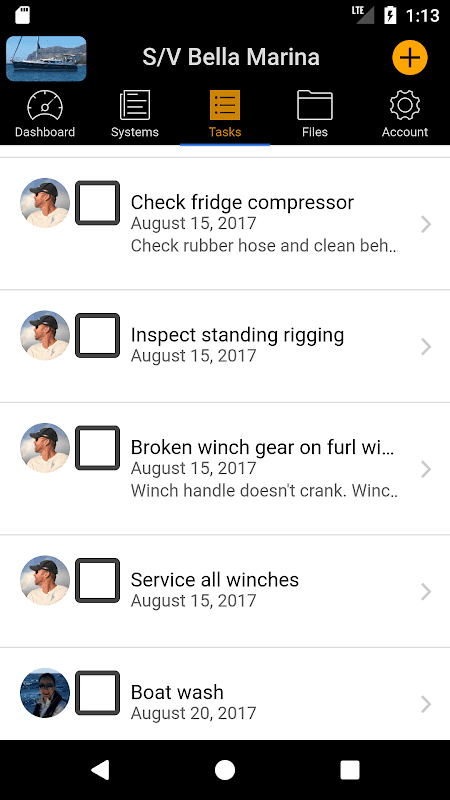This screenshot has height=800, width=450.
Task: Add a new task with the plus button
Action: pyautogui.click(x=410, y=57)
